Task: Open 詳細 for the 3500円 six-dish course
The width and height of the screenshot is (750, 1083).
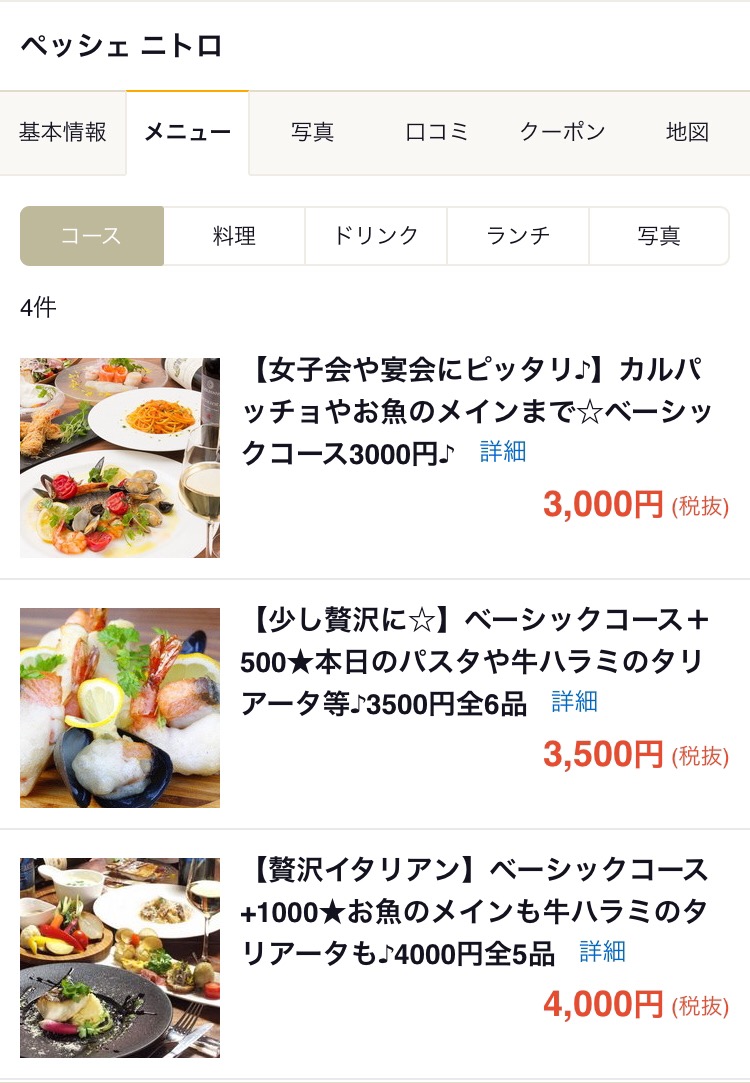Action: click(x=574, y=702)
